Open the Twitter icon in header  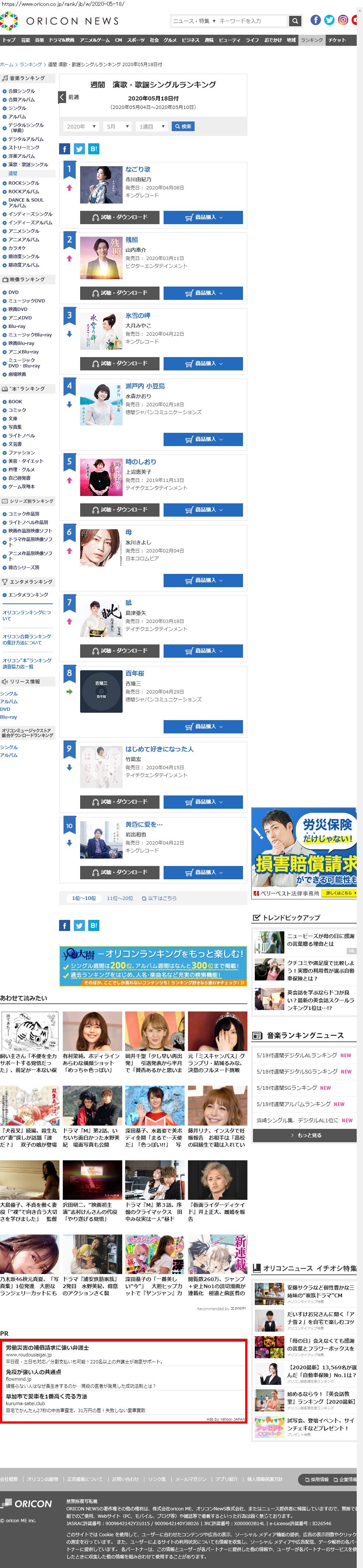(x=329, y=20)
